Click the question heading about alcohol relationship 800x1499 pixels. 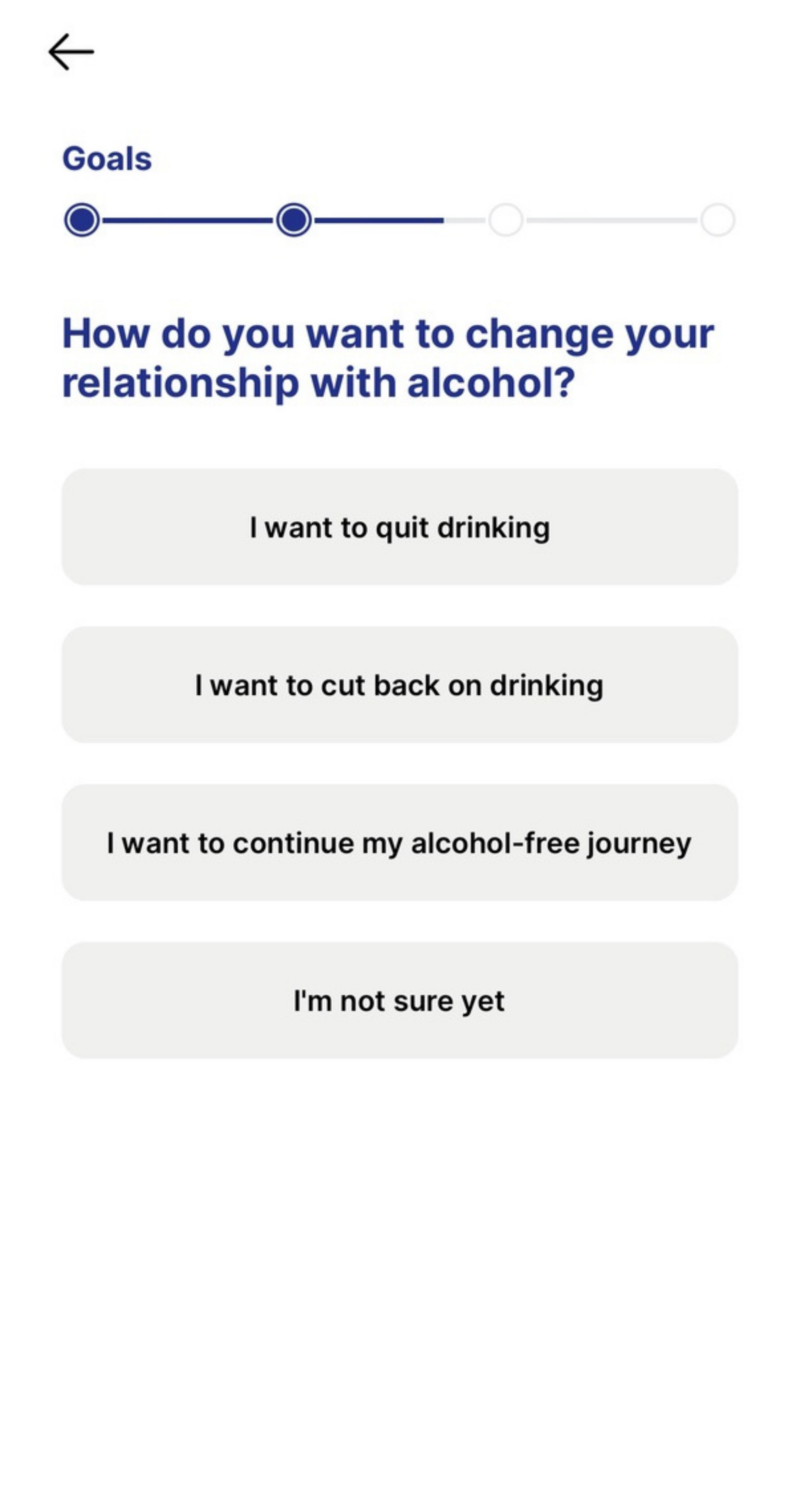pyautogui.click(x=388, y=357)
